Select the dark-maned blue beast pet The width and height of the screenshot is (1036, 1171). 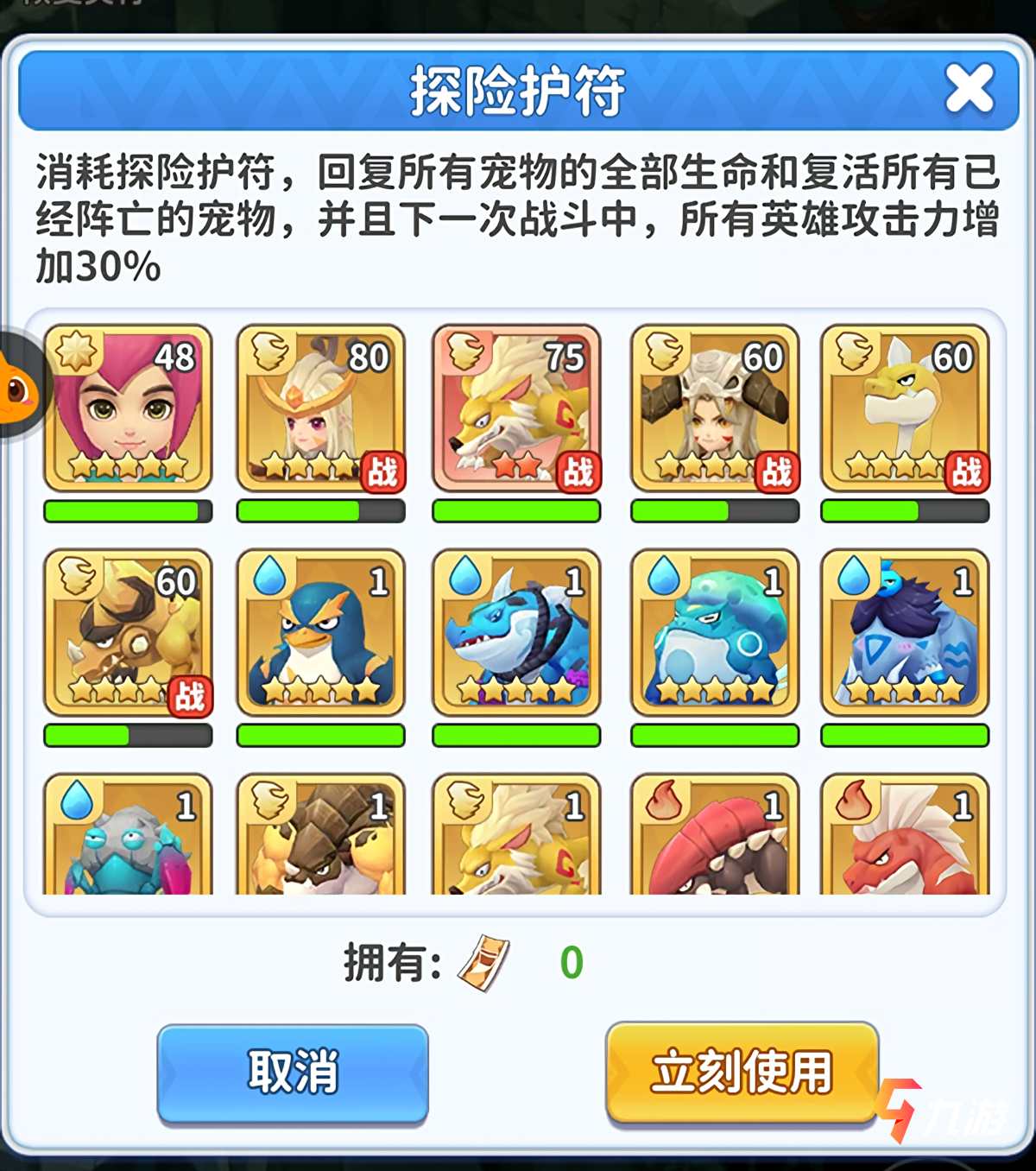905,632
